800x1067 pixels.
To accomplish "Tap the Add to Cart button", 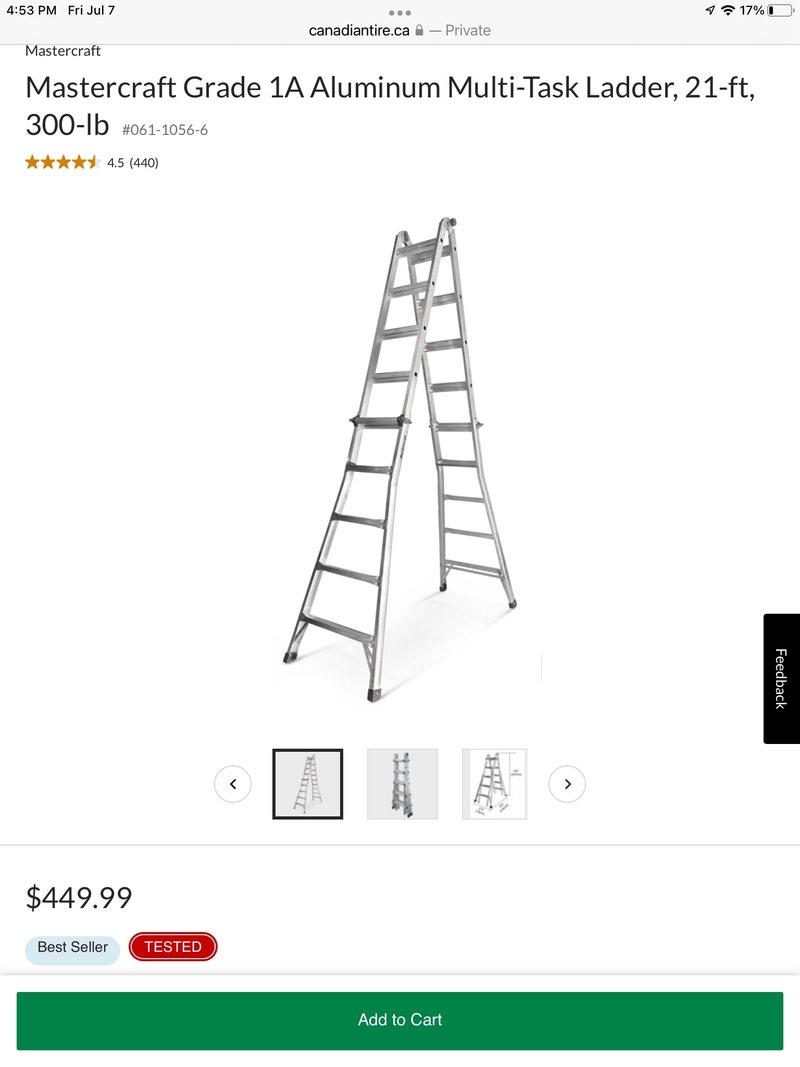I will point(400,1020).
